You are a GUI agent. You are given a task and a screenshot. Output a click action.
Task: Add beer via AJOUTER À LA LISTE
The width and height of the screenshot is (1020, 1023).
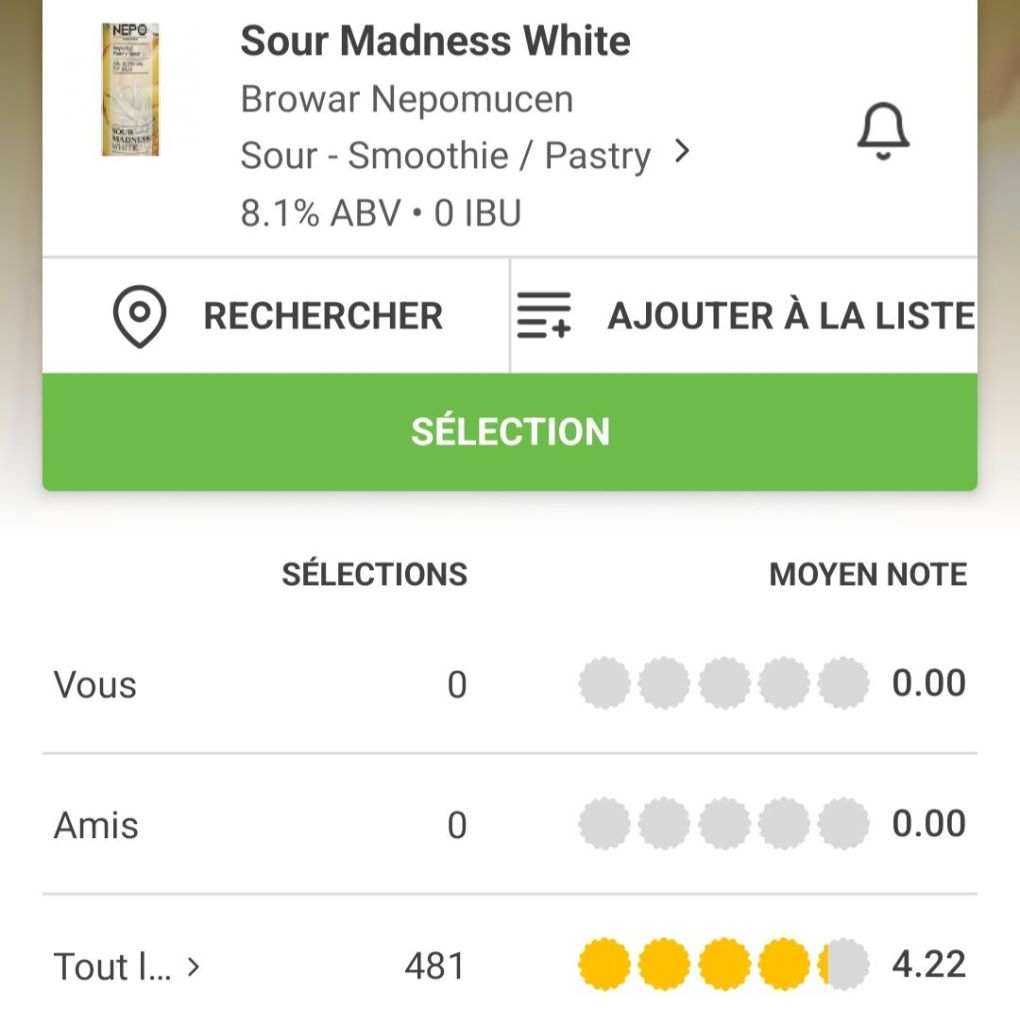point(744,316)
